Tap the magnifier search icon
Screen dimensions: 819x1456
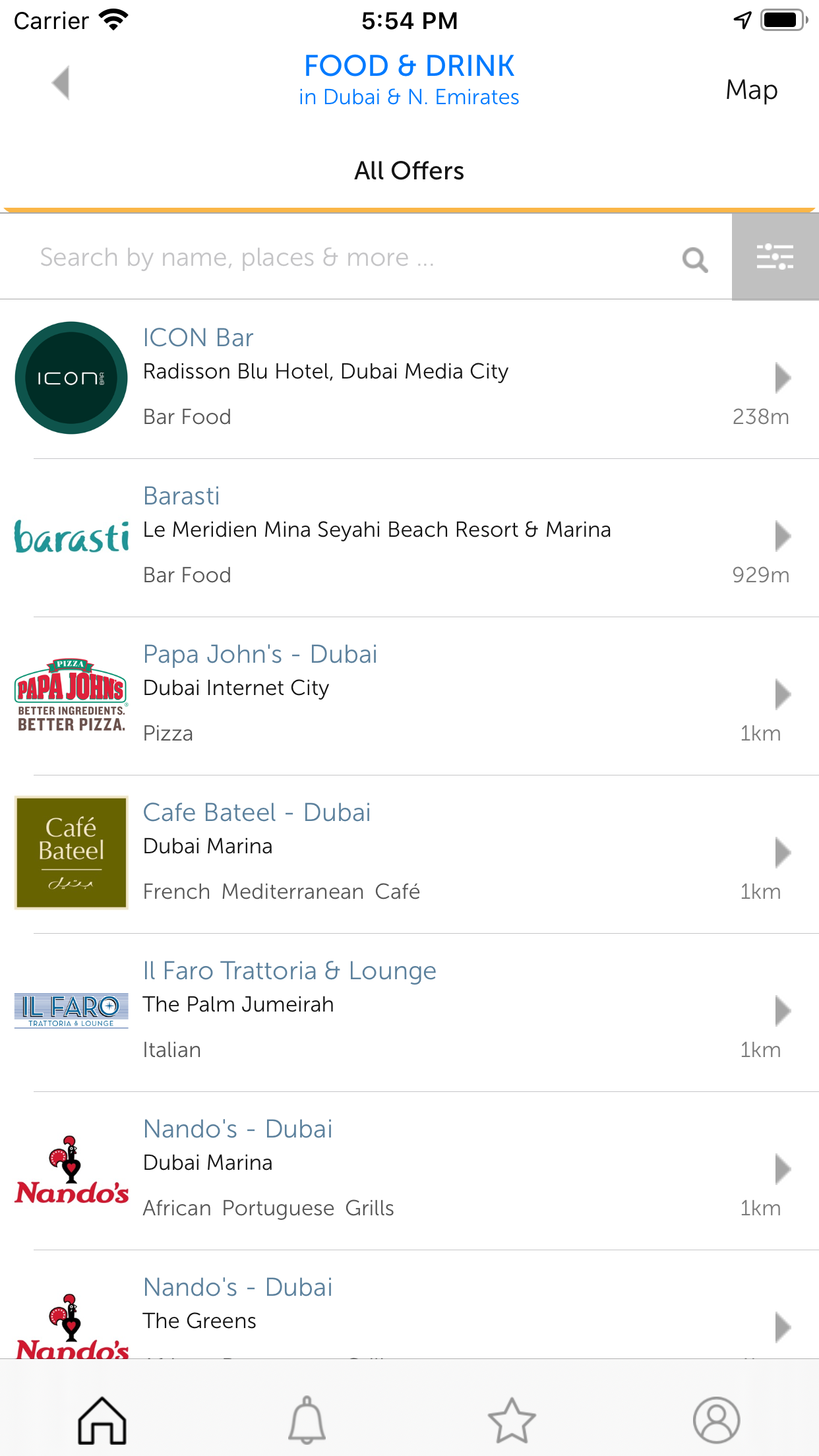(695, 259)
